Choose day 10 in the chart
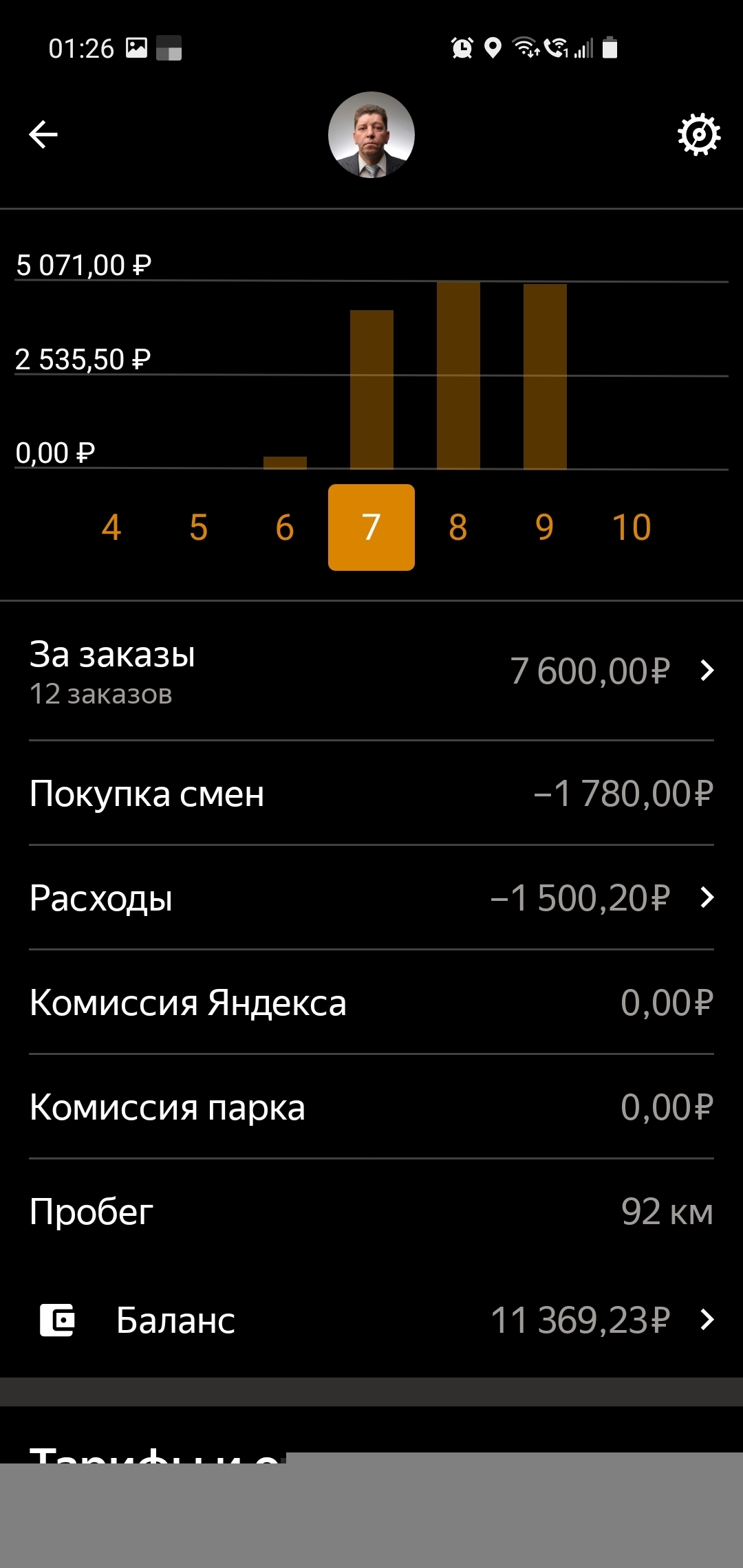The height and width of the screenshot is (1568, 743). coord(632,527)
